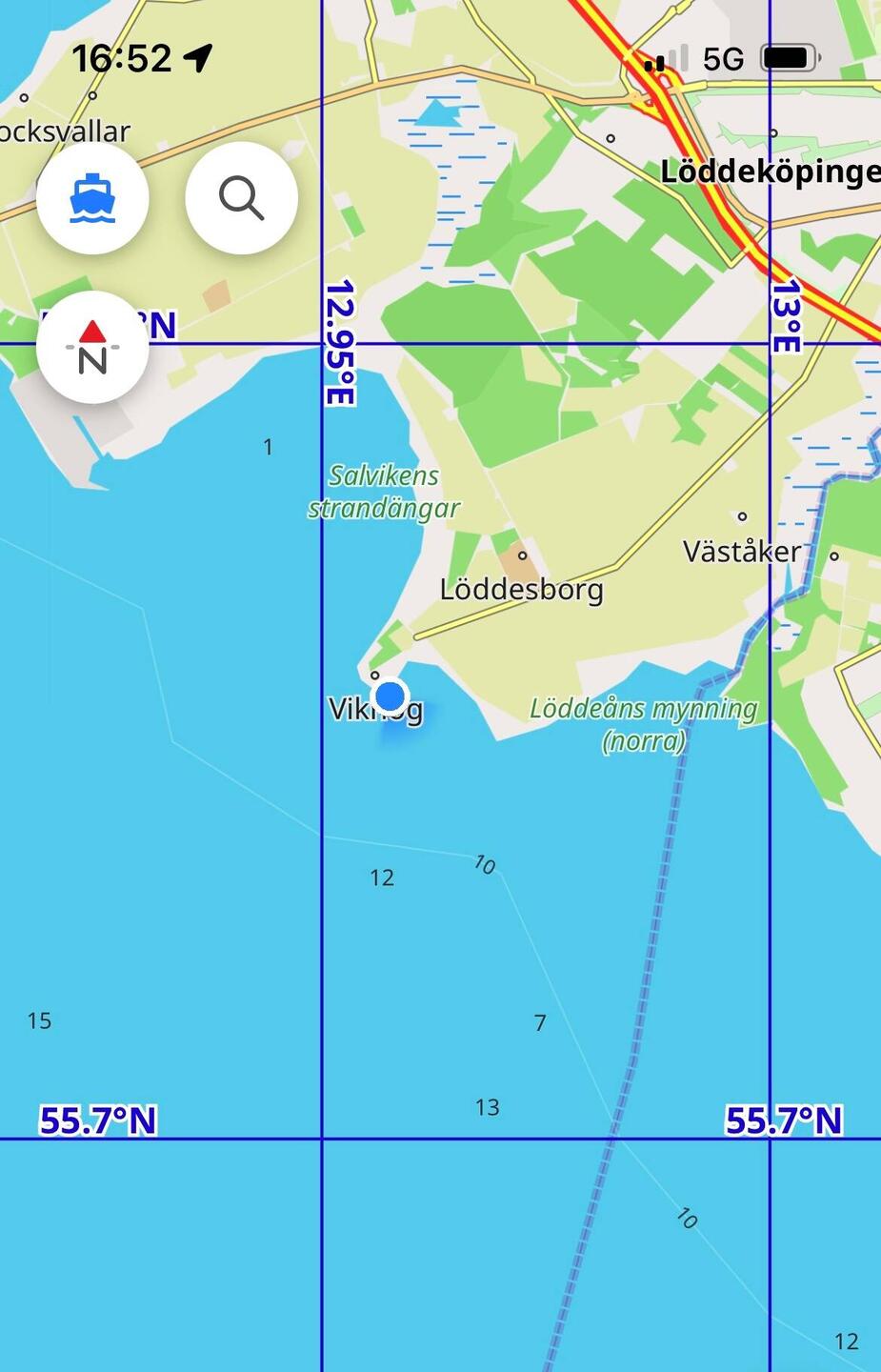
Task: Tap the north compass button
Action: 92,348
